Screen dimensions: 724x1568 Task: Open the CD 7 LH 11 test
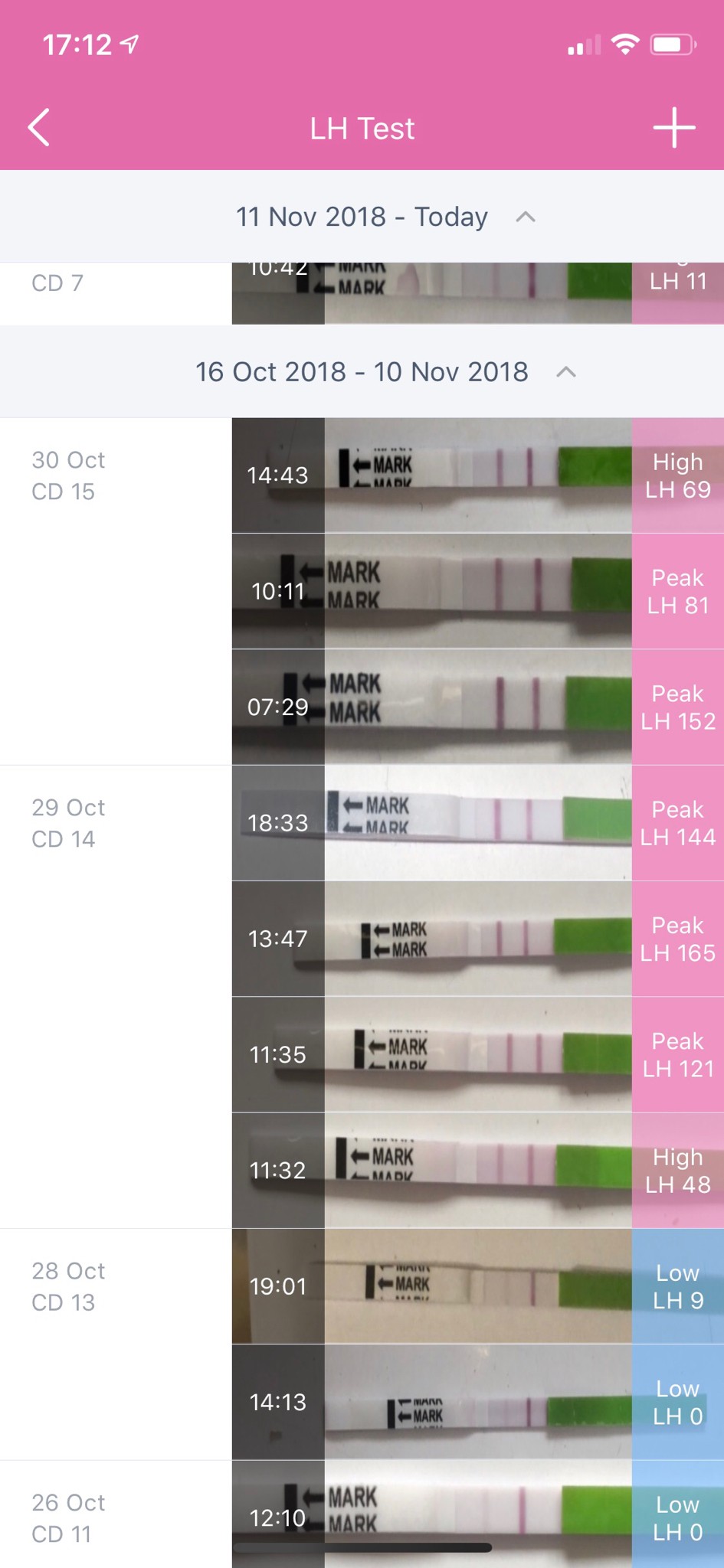pos(478,293)
